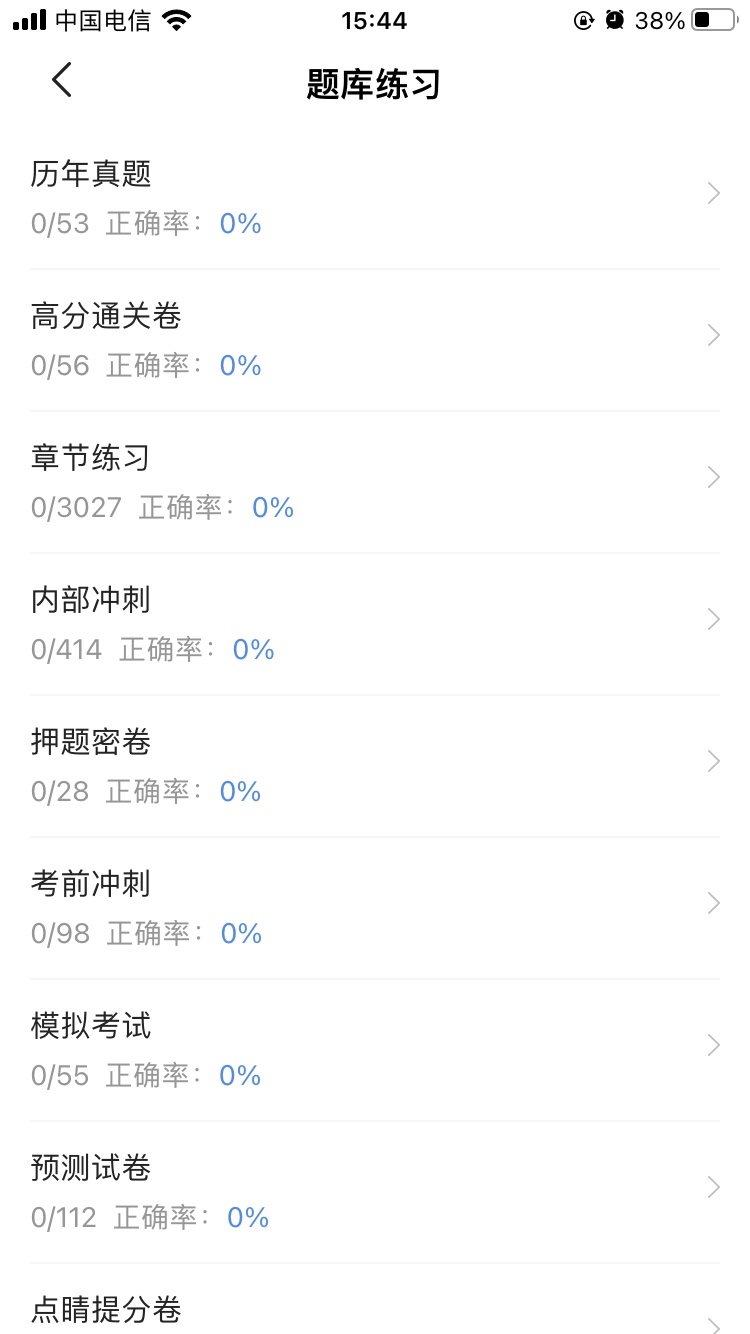Viewport: 750px width, 1334px height.
Task: Tap the chevron next to 内部冲刺
Action: point(713,619)
